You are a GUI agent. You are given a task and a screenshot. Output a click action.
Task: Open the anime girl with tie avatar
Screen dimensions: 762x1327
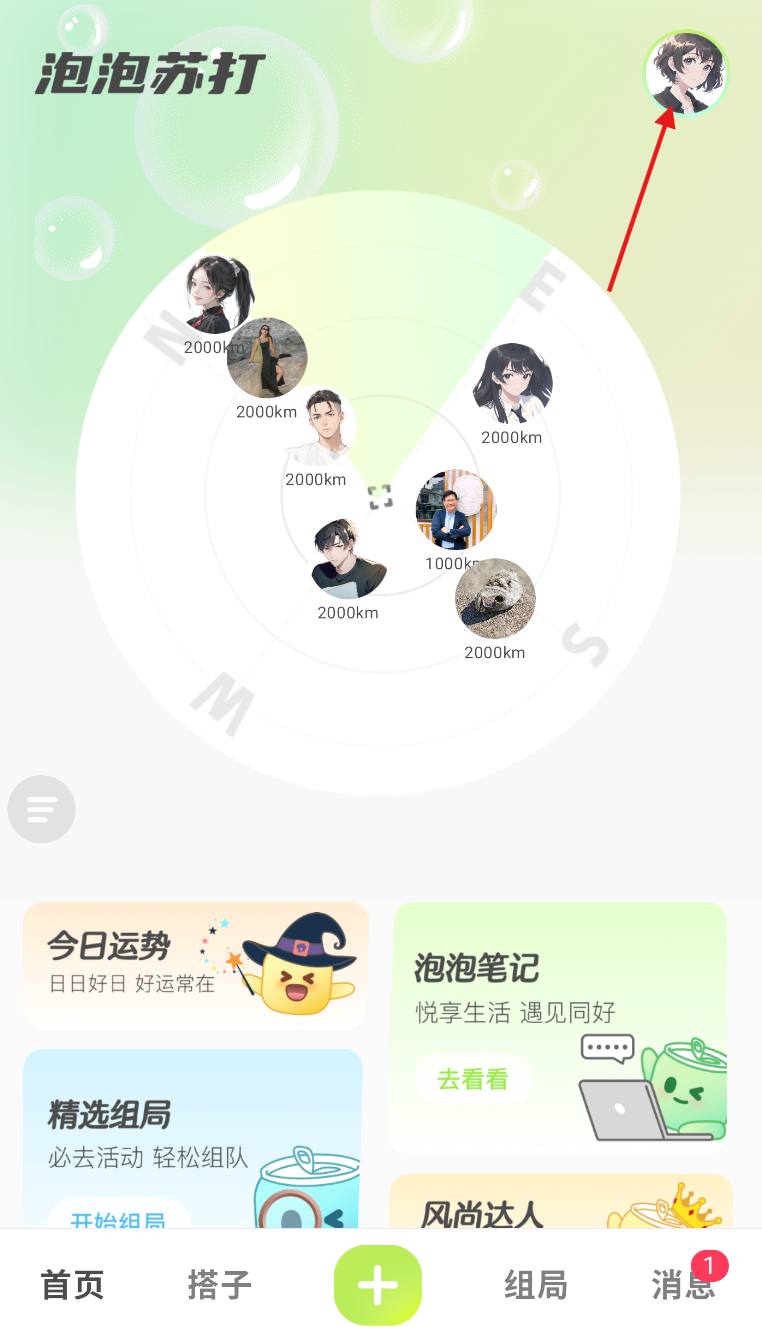[512, 384]
